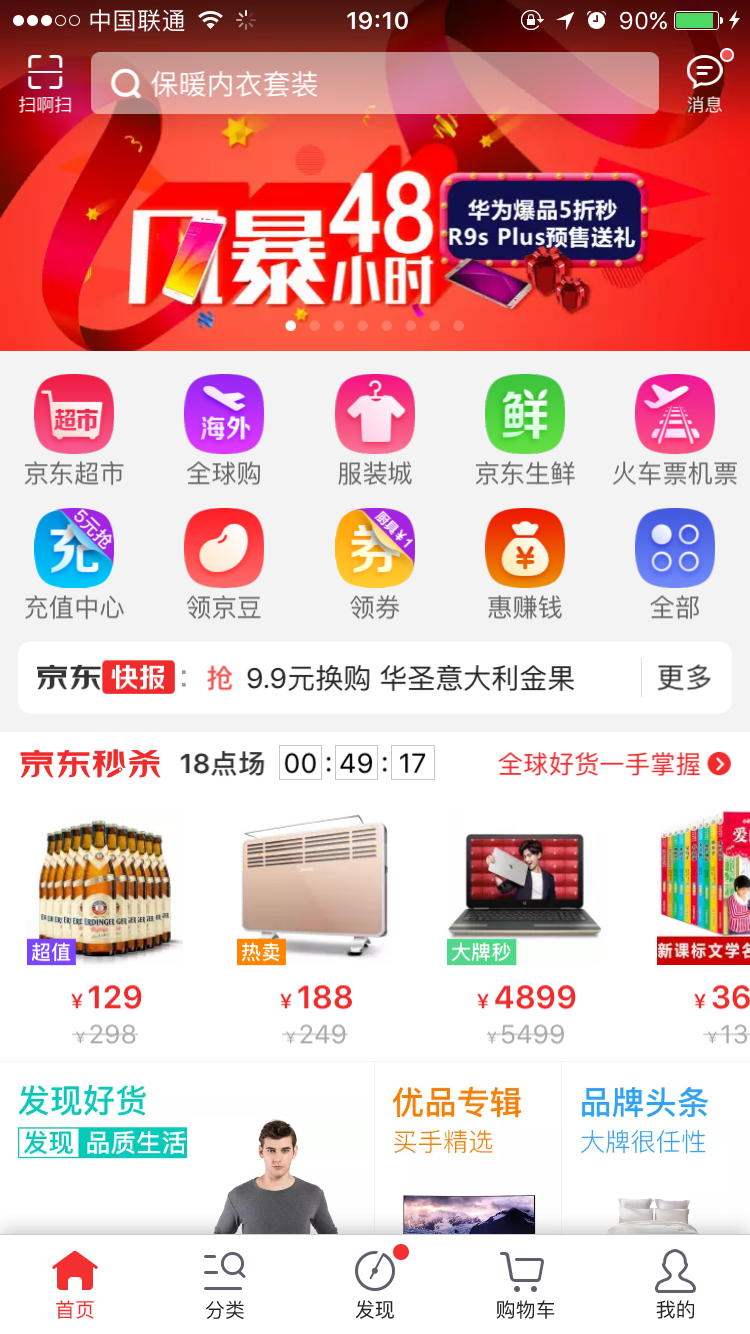Open 火车票机票 tickets
Viewport: 750px width, 1334px height.
pyautogui.click(x=675, y=430)
